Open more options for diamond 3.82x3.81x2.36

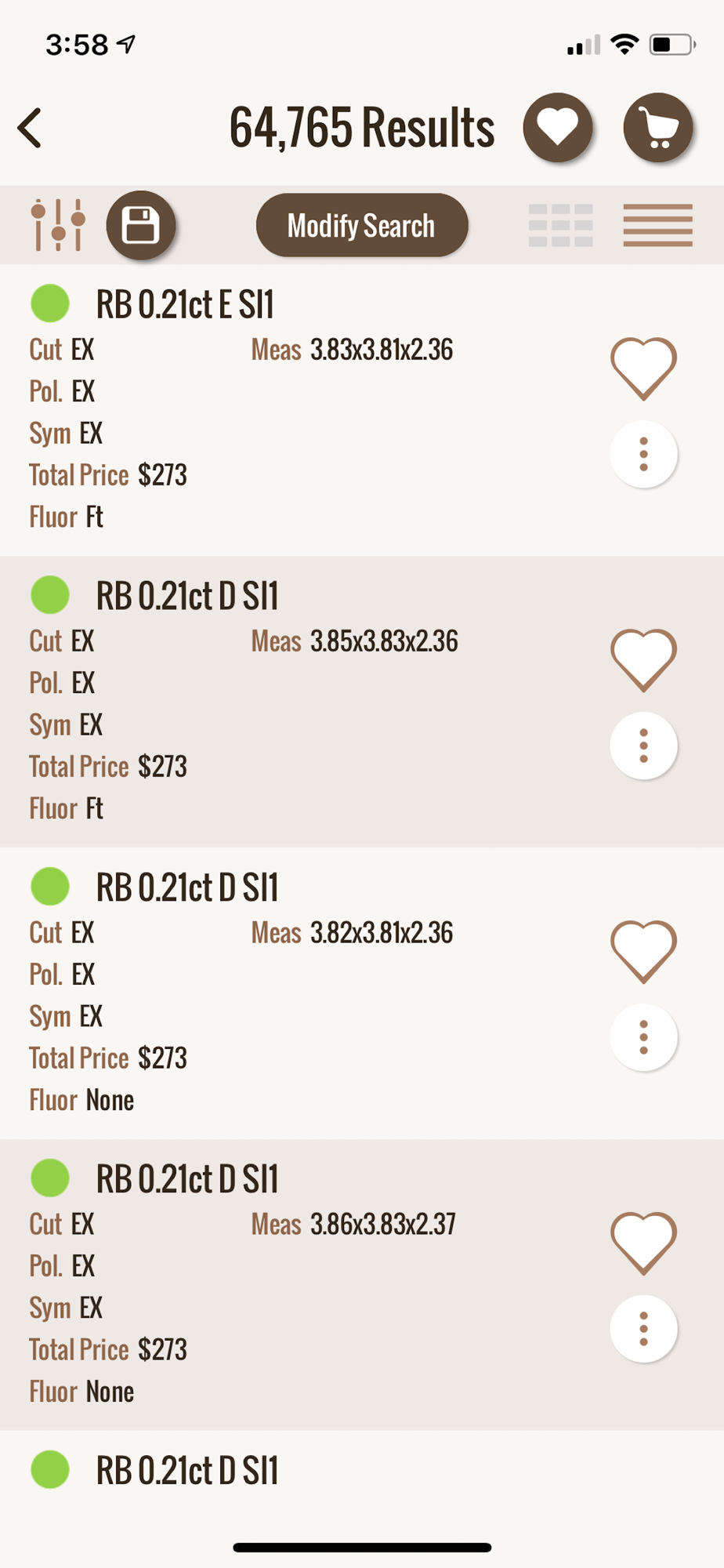643,1038
